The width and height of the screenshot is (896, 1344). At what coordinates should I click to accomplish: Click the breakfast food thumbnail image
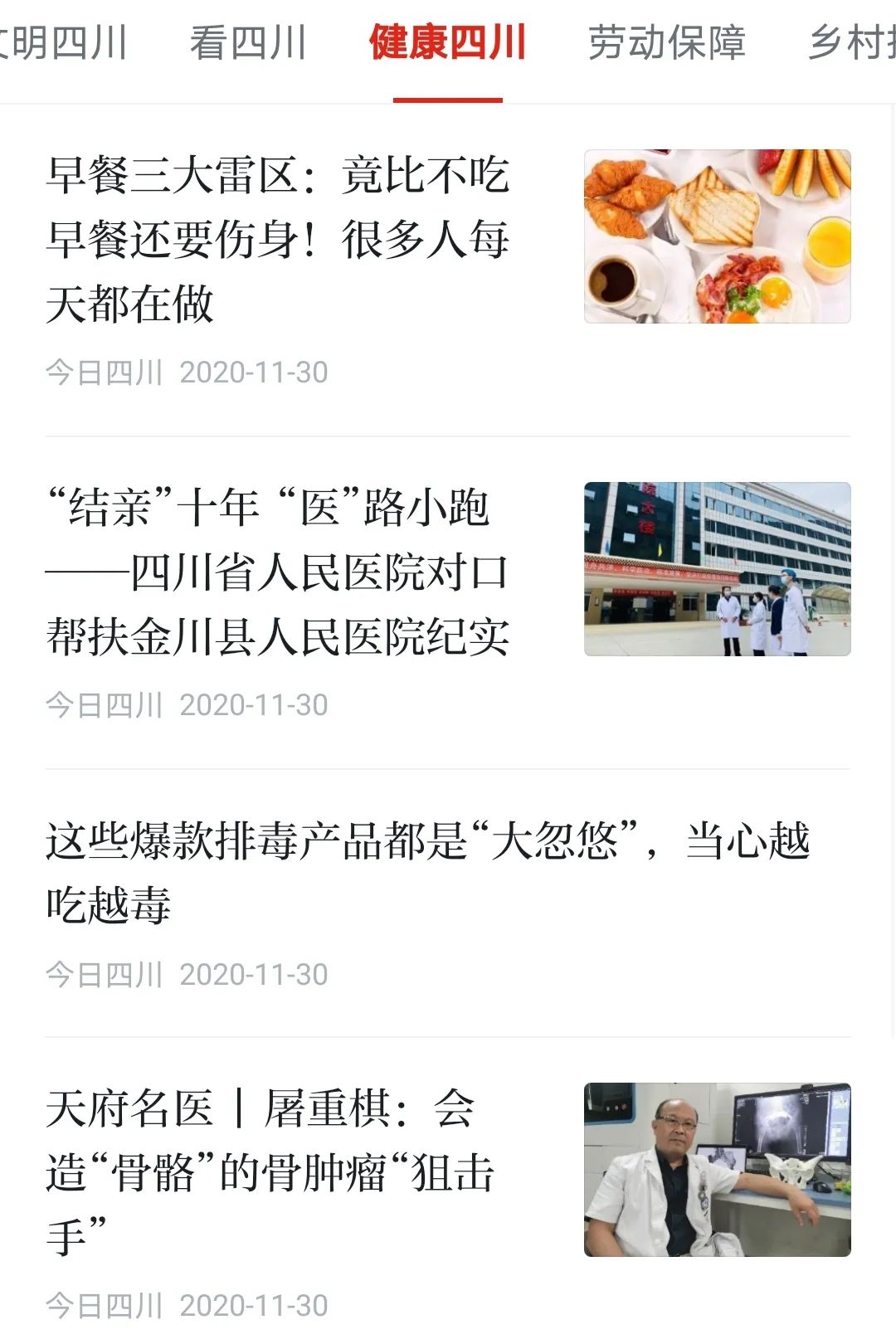pyautogui.click(x=718, y=236)
